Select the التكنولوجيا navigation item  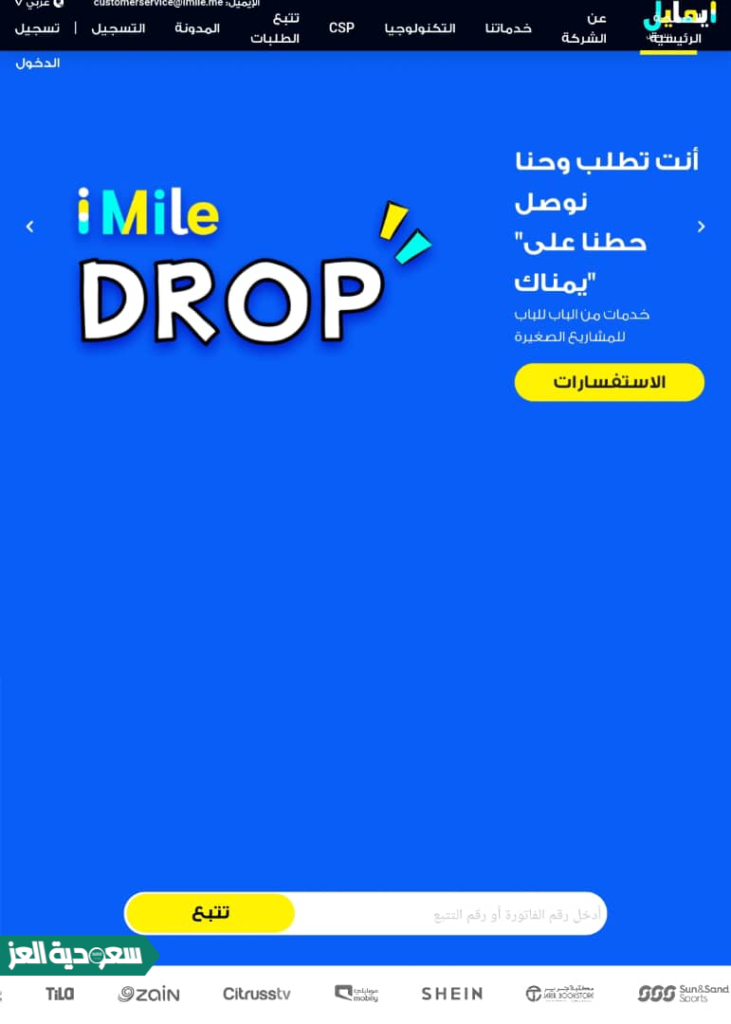coord(419,29)
